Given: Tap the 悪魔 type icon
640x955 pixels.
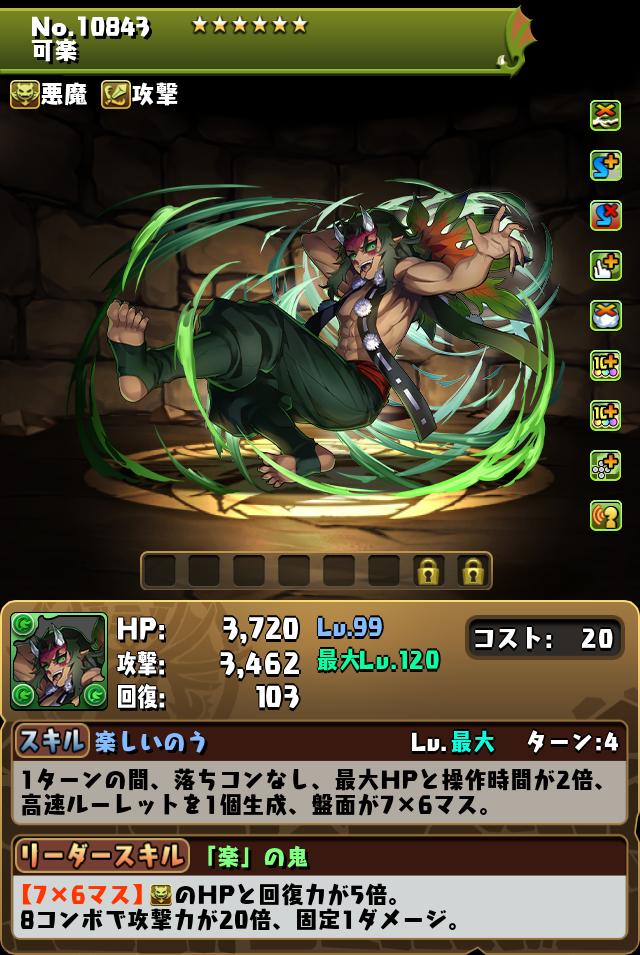Looking at the screenshot, I should coord(25,95).
